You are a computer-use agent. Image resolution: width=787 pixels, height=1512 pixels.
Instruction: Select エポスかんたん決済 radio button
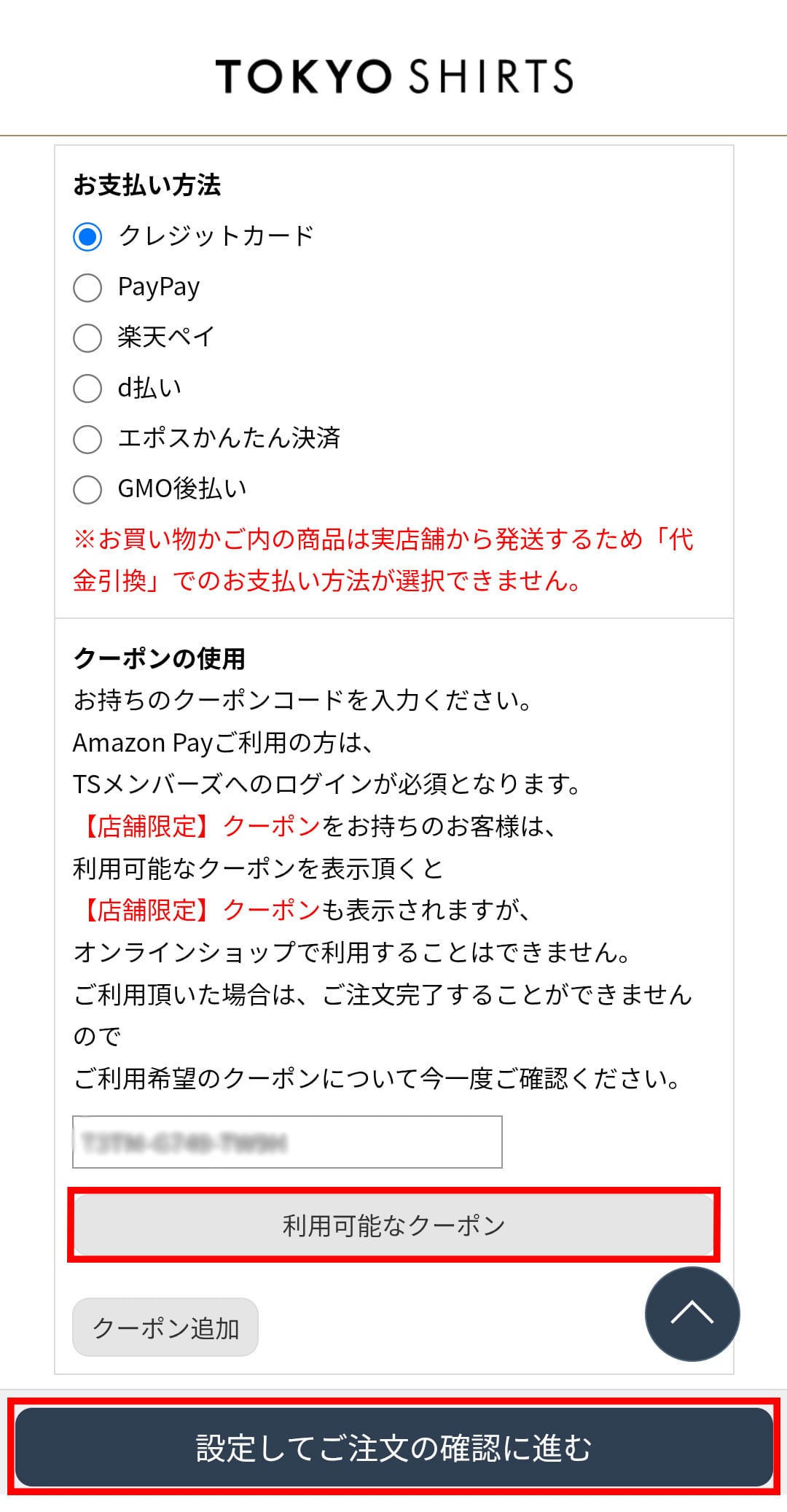(x=87, y=439)
